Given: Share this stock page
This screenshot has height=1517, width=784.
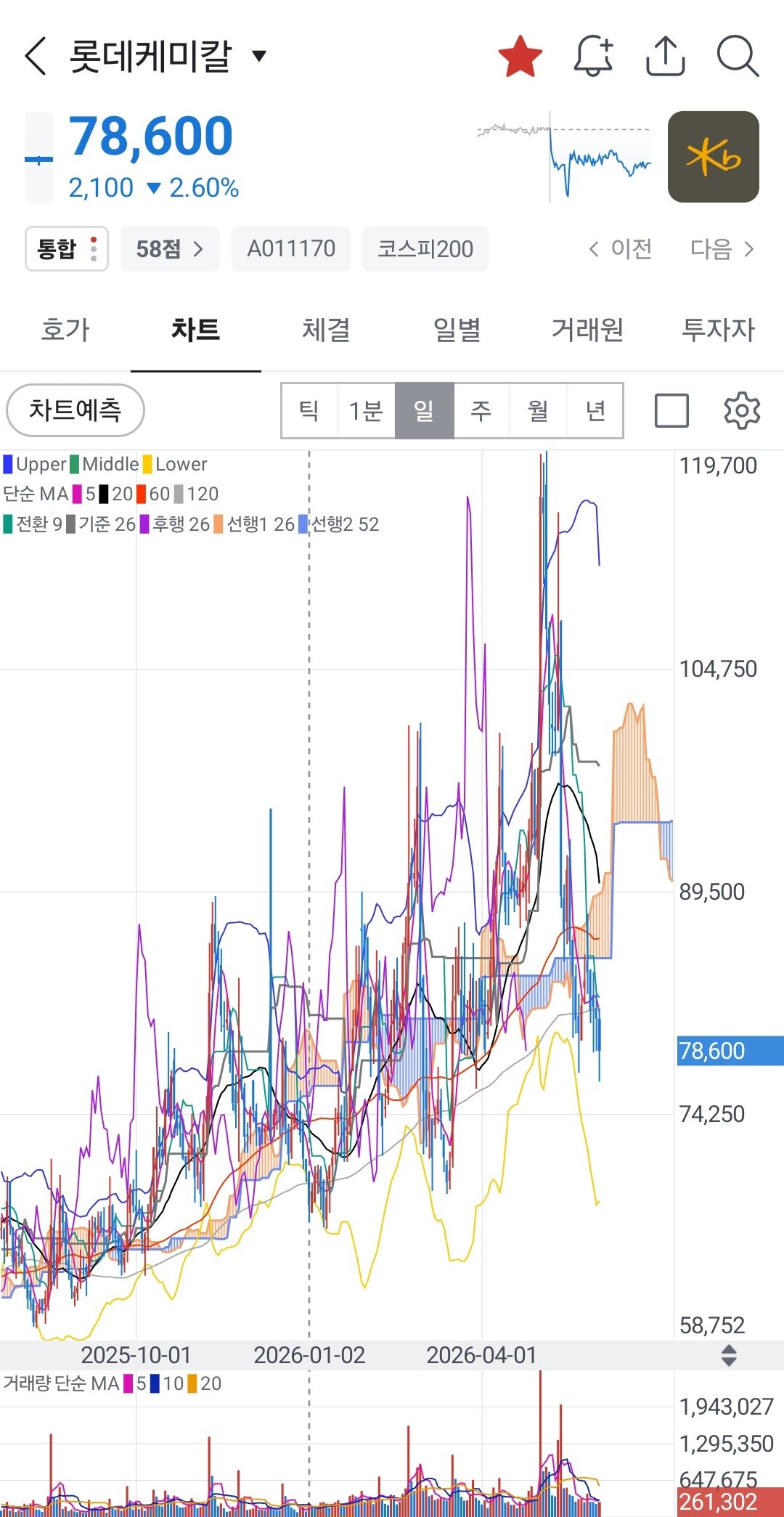Looking at the screenshot, I should [x=666, y=56].
